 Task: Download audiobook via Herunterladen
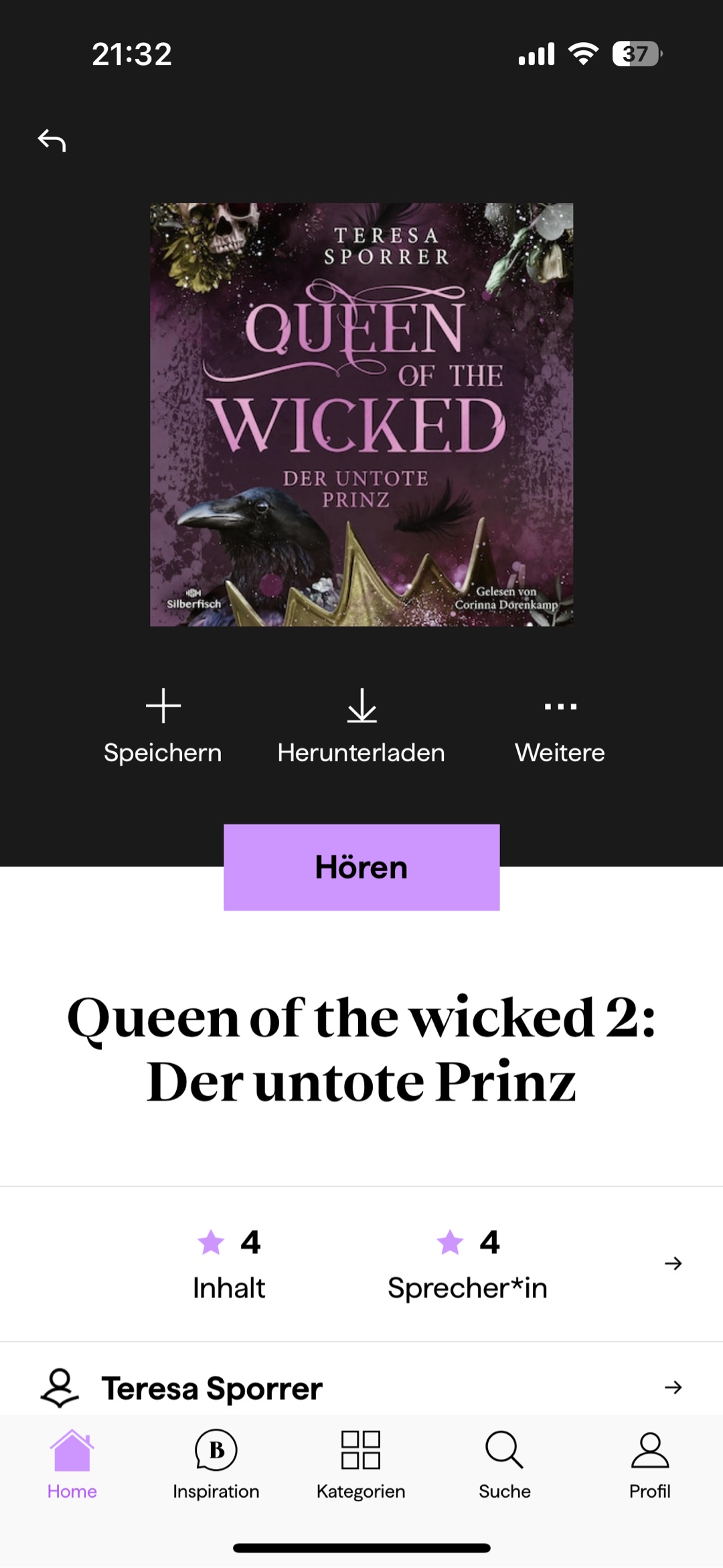[x=361, y=726]
